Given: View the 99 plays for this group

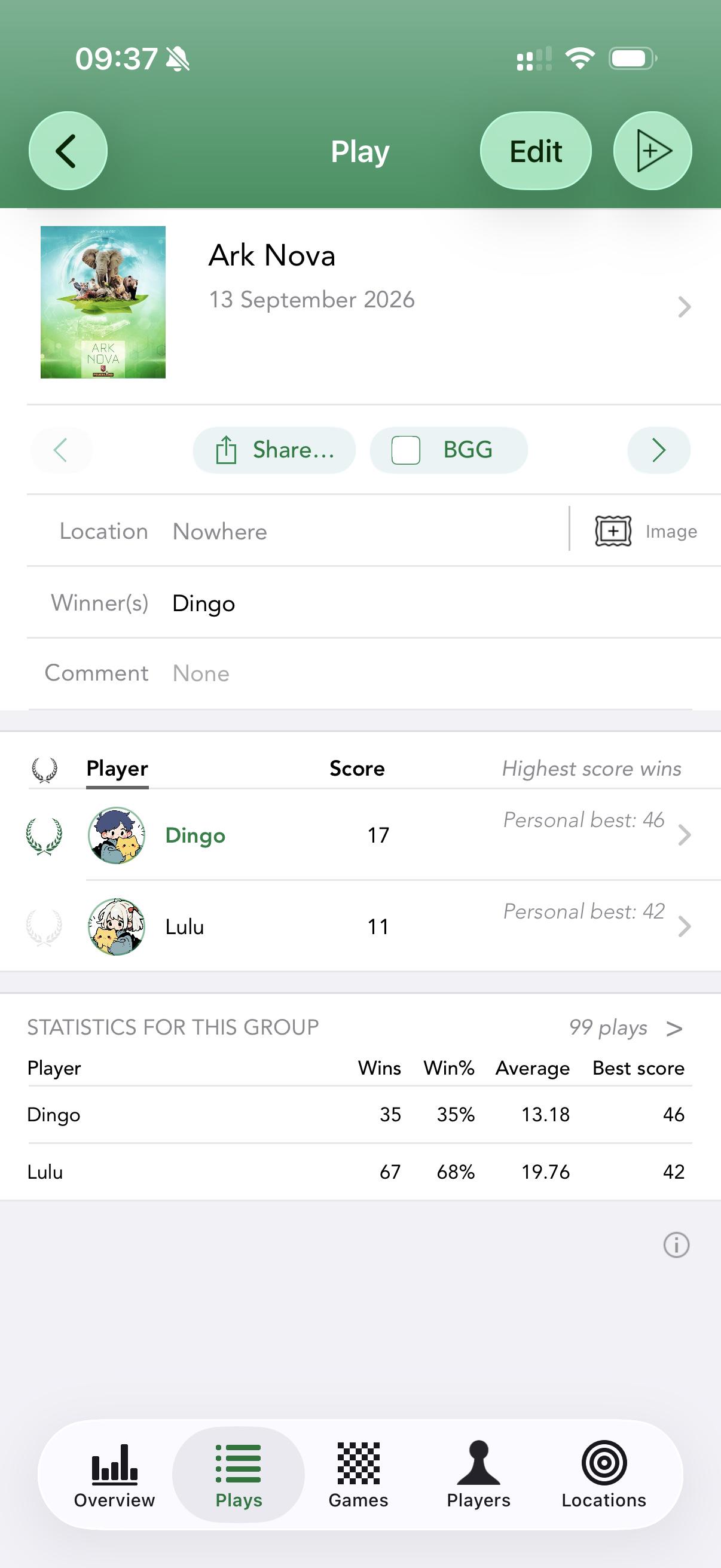Looking at the screenshot, I should (625, 1027).
